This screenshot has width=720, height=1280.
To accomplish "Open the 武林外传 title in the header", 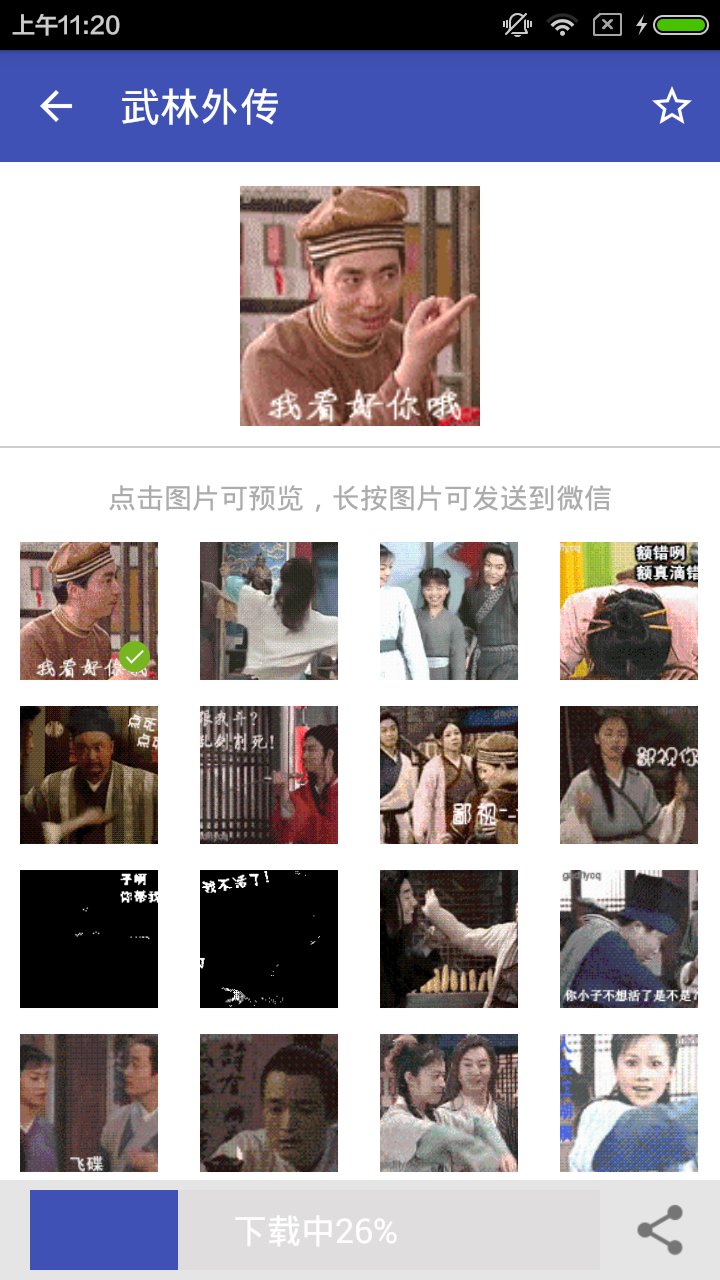I will [196, 105].
